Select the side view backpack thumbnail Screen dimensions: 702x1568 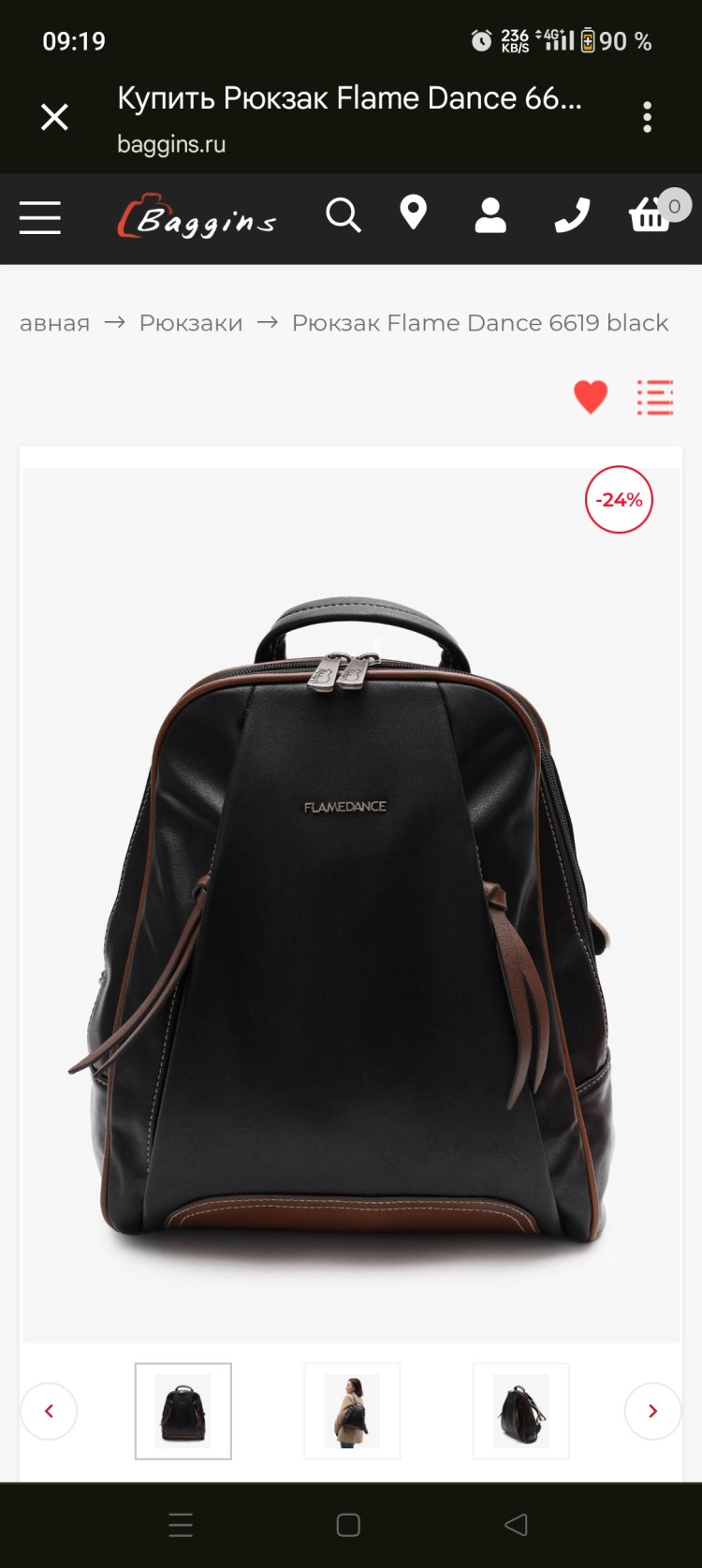(x=520, y=1411)
